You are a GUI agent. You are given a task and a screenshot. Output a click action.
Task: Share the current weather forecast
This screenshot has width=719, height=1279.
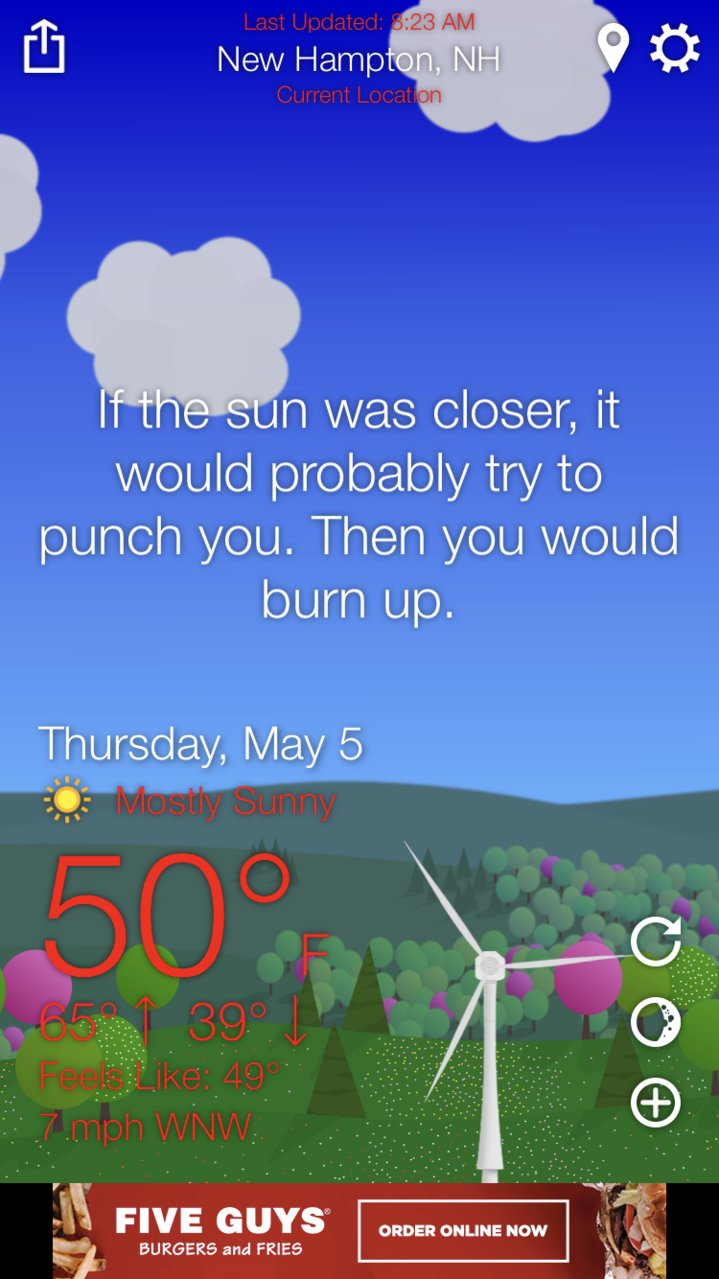[x=44, y=47]
